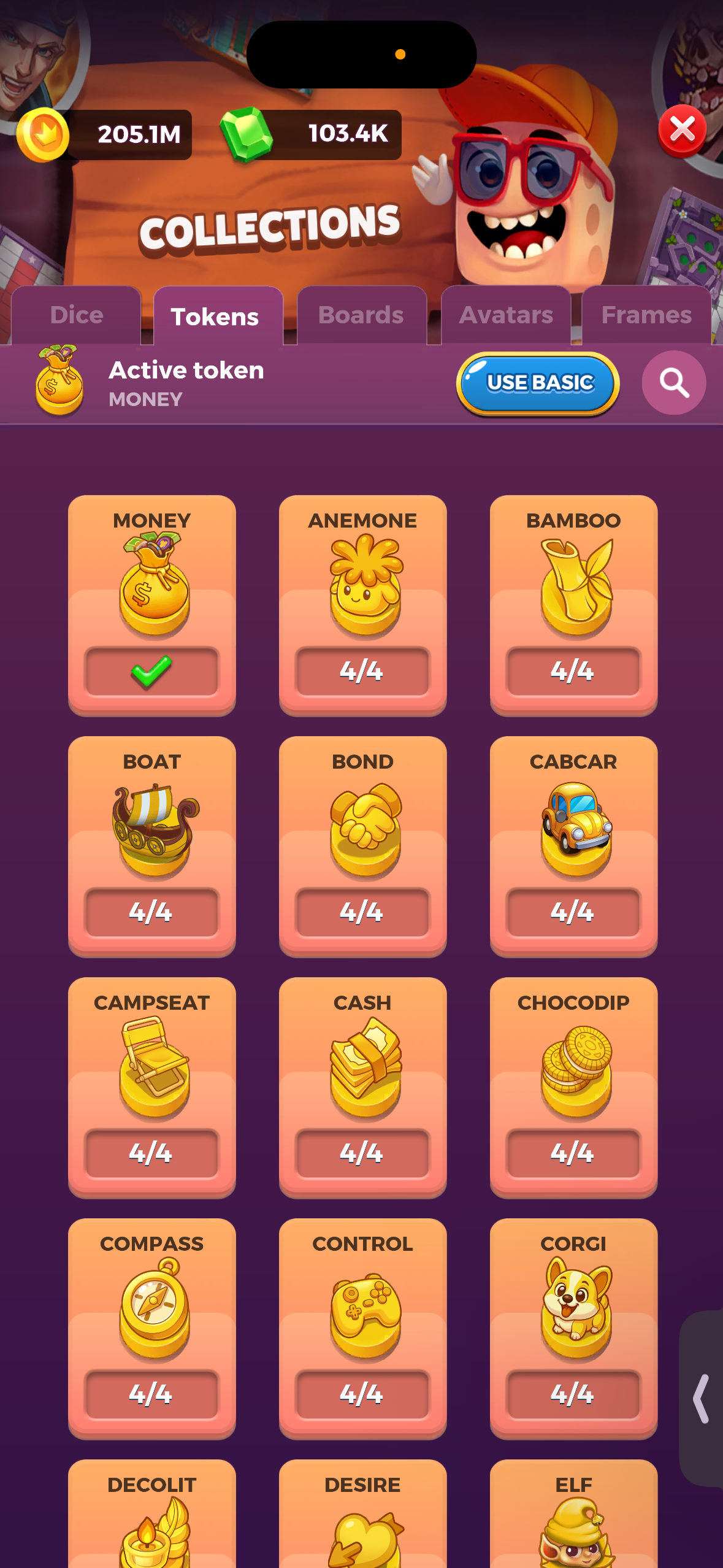The height and width of the screenshot is (1568, 723).
Task: Switch to the Boards tab
Action: 361,315
